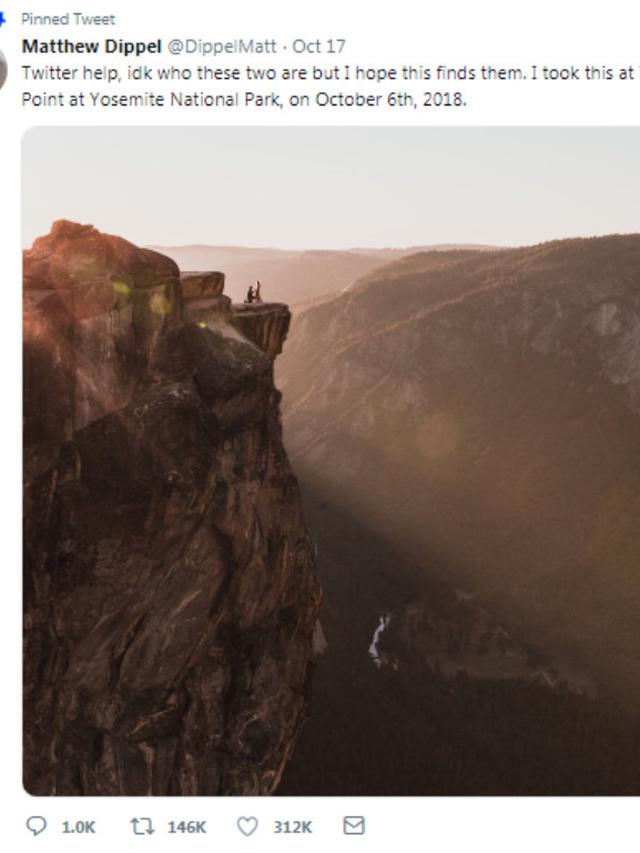This screenshot has width=640, height=853.
Task: Open the Yosemite cliff photo
Action: click(x=331, y=460)
